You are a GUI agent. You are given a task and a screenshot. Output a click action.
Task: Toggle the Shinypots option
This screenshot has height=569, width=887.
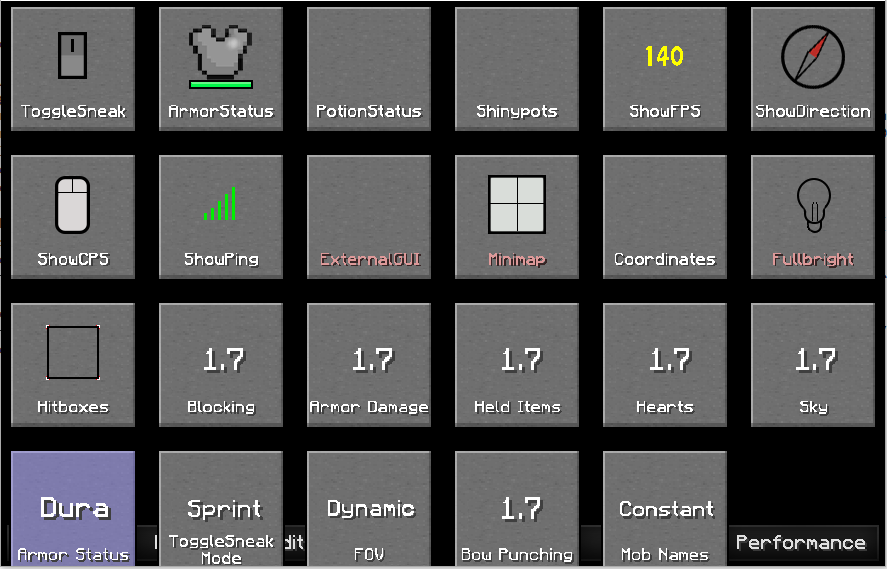click(517, 69)
